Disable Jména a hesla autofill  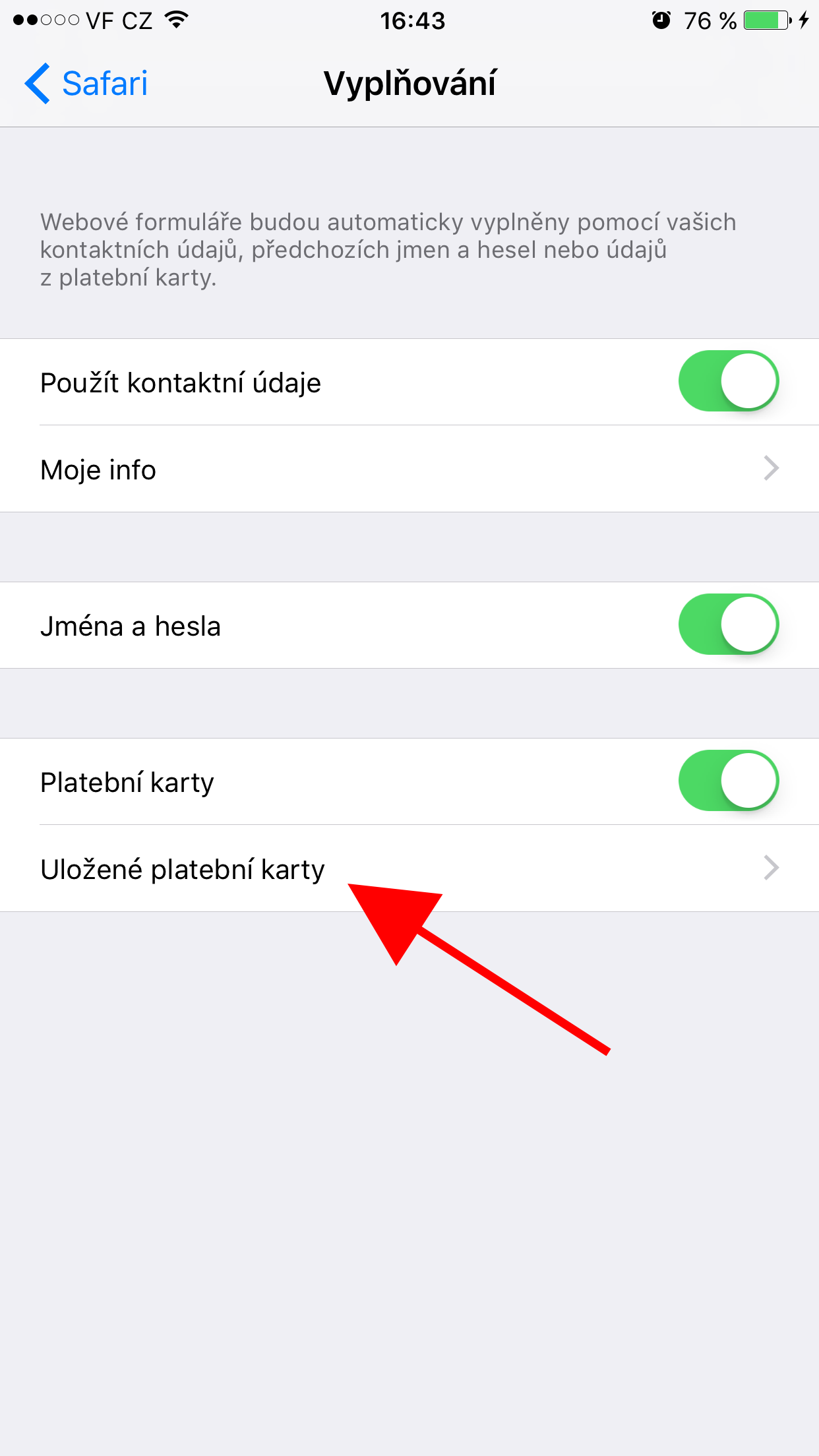coord(728,624)
